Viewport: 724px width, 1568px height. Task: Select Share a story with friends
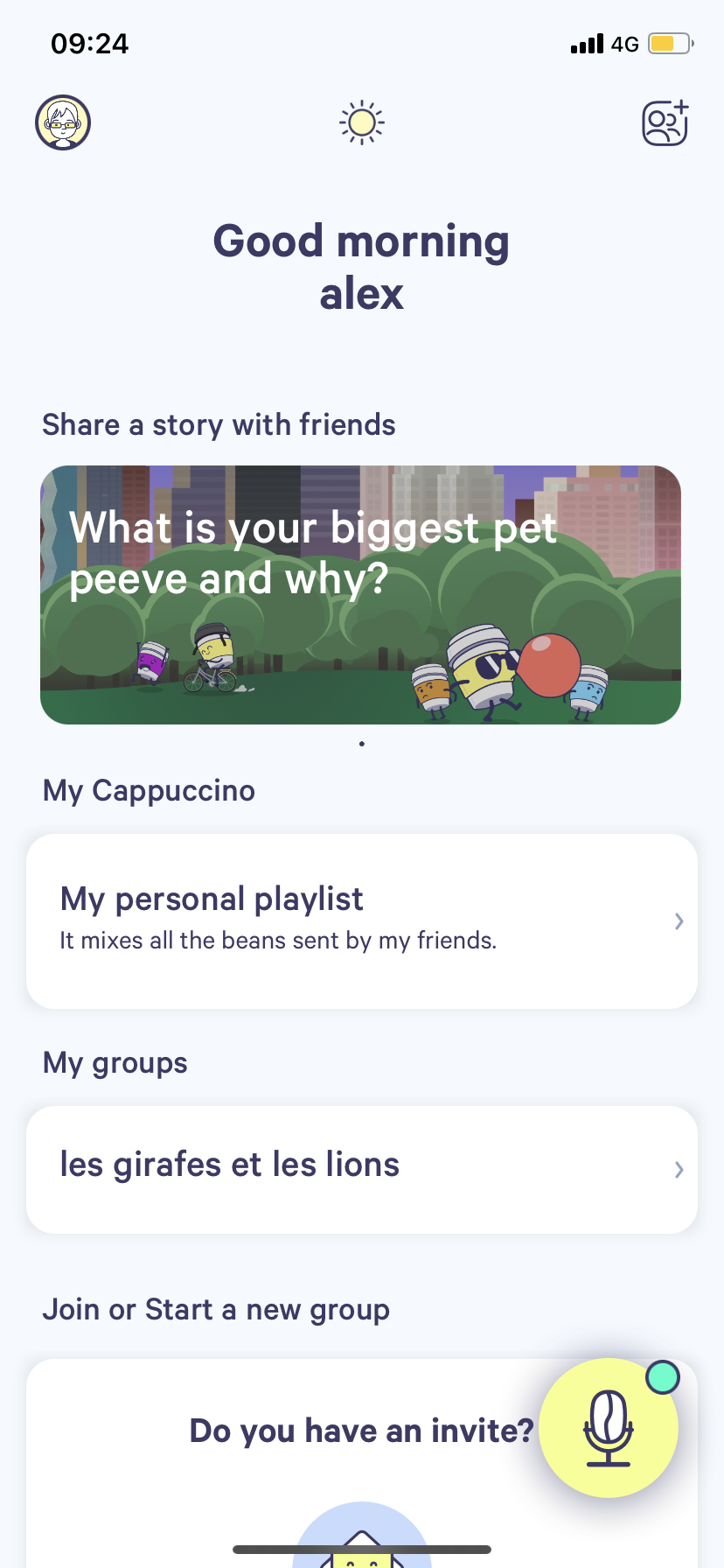pos(219,424)
